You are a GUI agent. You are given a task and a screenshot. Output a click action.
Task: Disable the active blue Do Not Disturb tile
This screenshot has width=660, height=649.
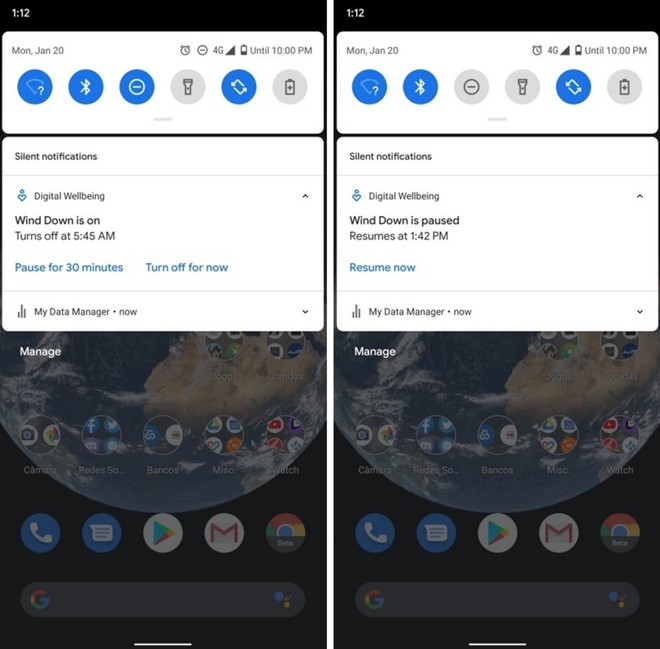coord(137,87)
